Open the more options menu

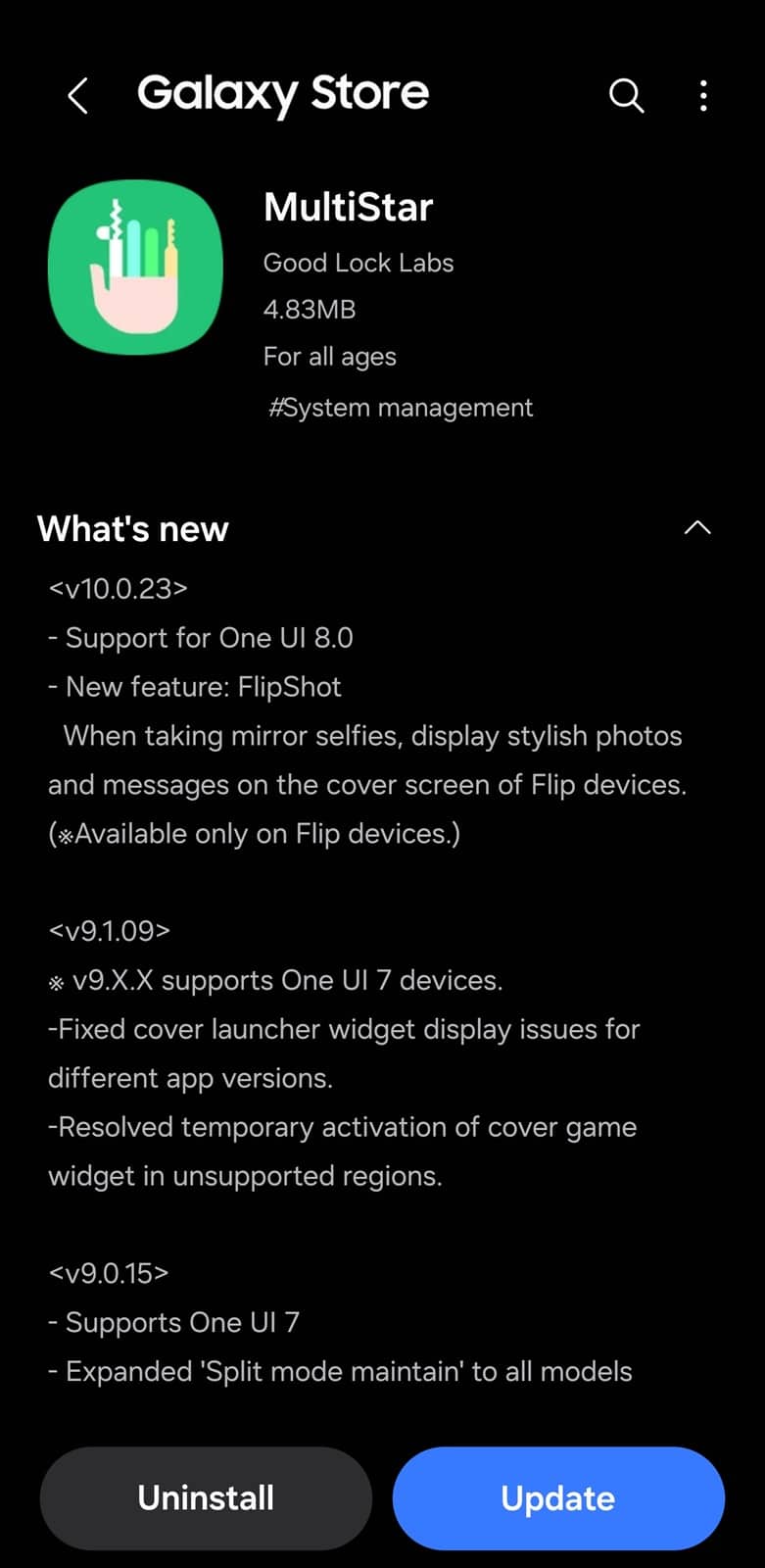coord(703,96)
